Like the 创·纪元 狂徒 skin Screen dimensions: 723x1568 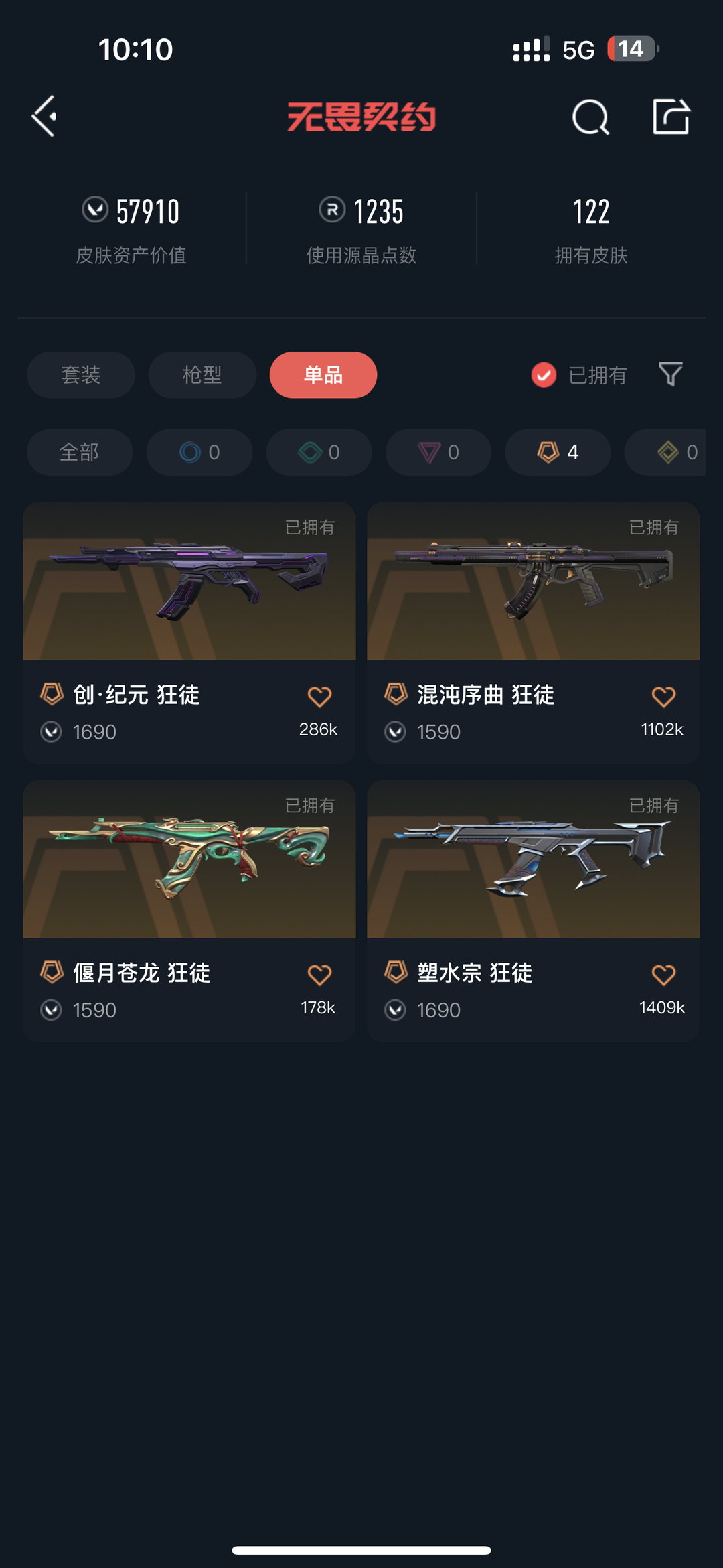[x=319, y=697]
